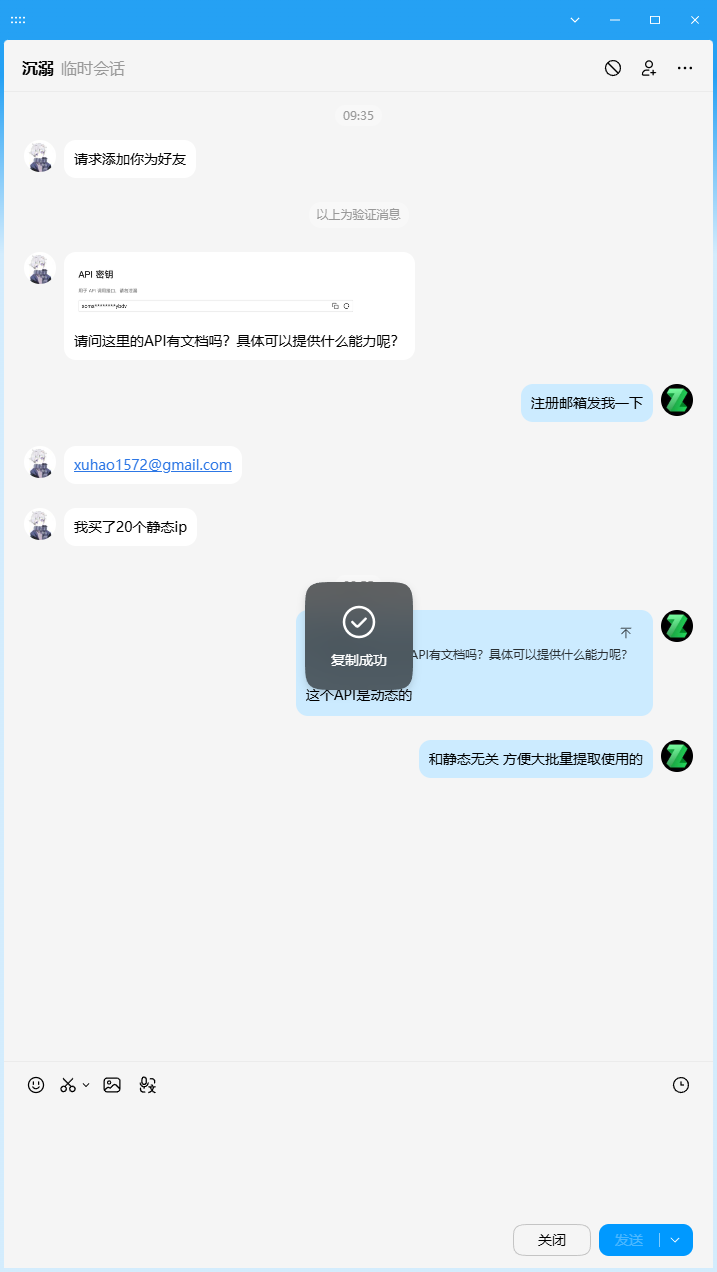
Task: Focus the message input box
Action: coord(358,1160)
